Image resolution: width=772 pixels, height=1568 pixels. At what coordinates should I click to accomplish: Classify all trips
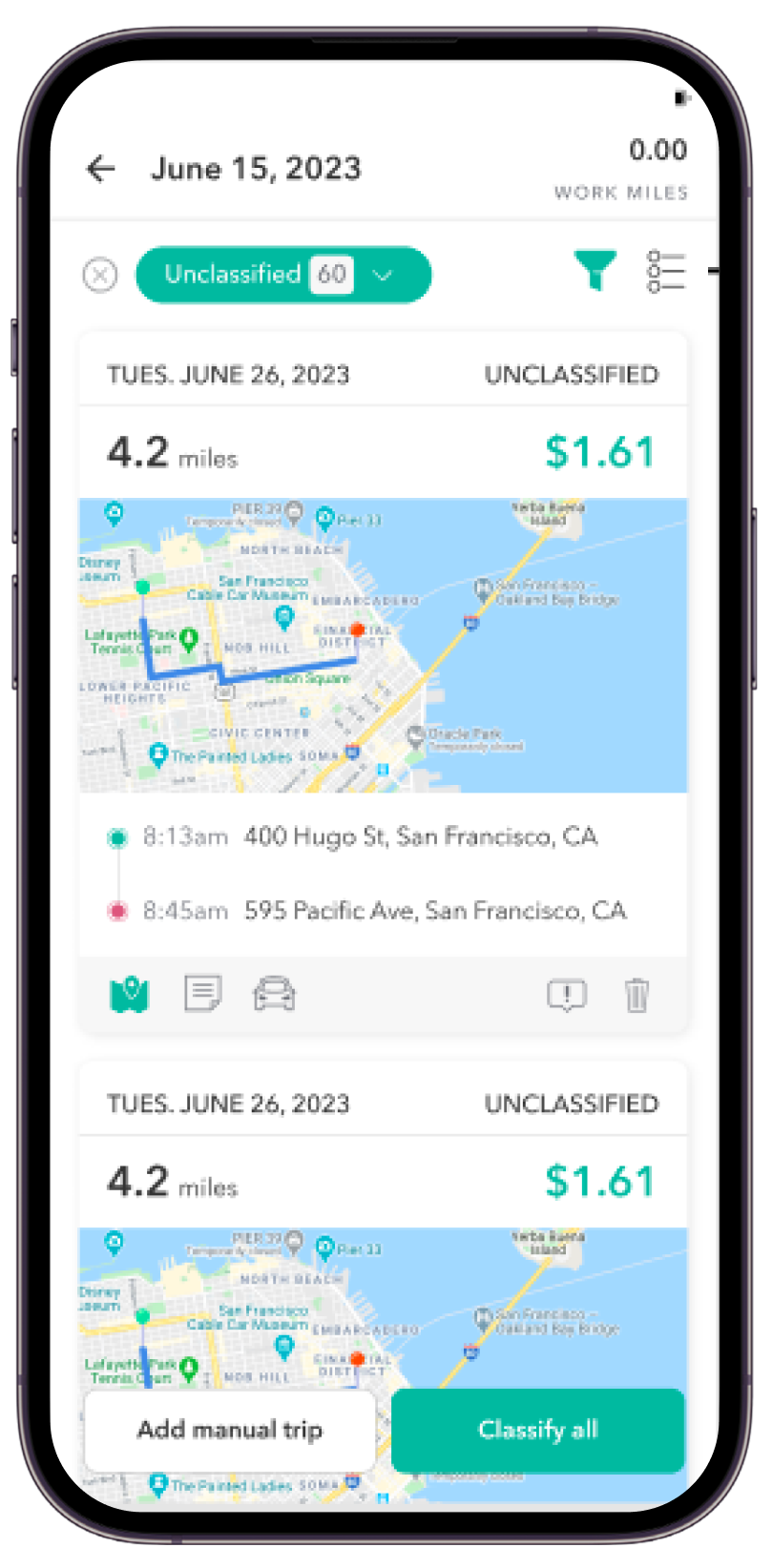pos(537,1430)
